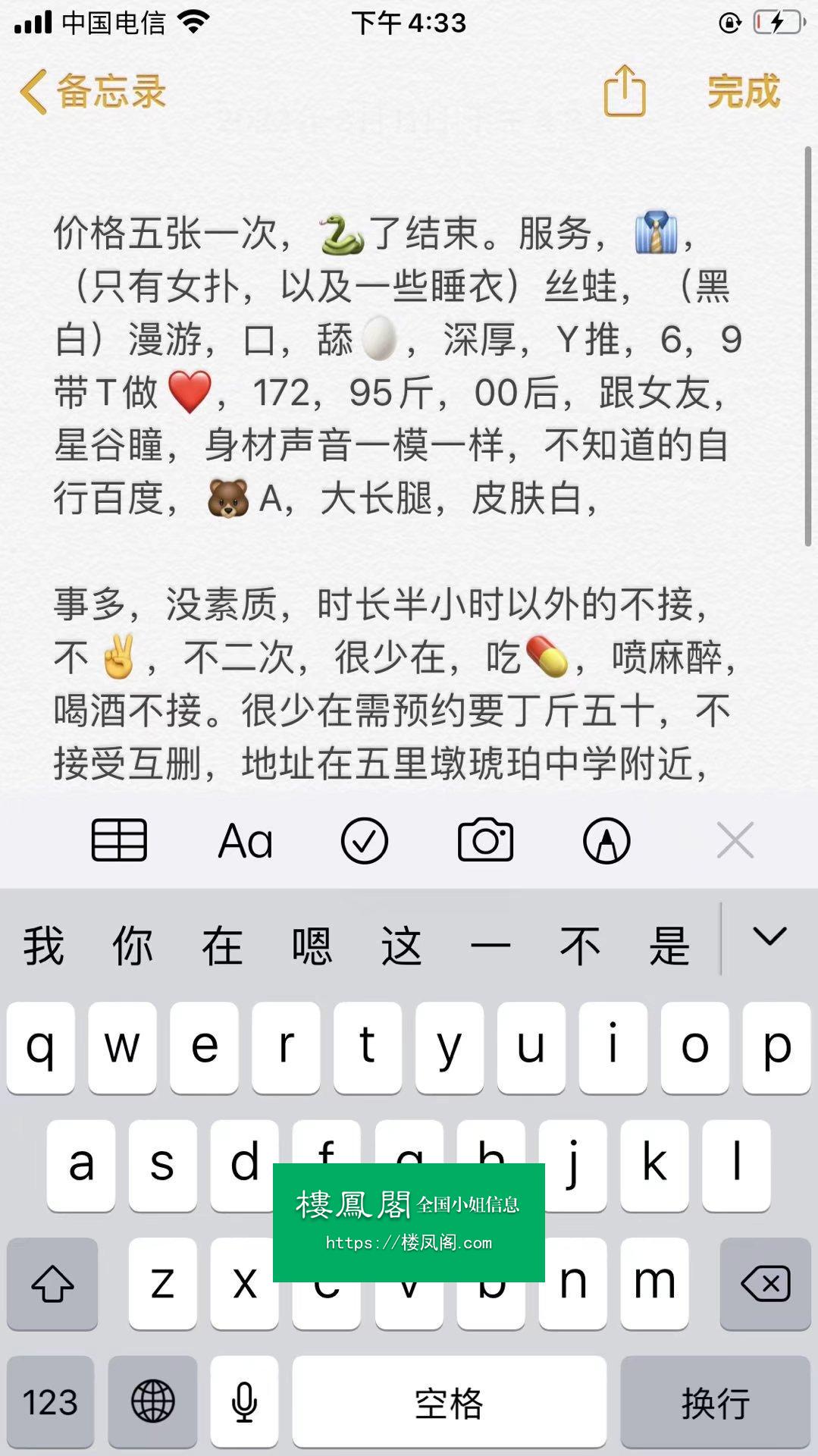This screenshot has height=1456, width=818.
Task: Pick the suggested word 是
Action: (x=669, y=946)
